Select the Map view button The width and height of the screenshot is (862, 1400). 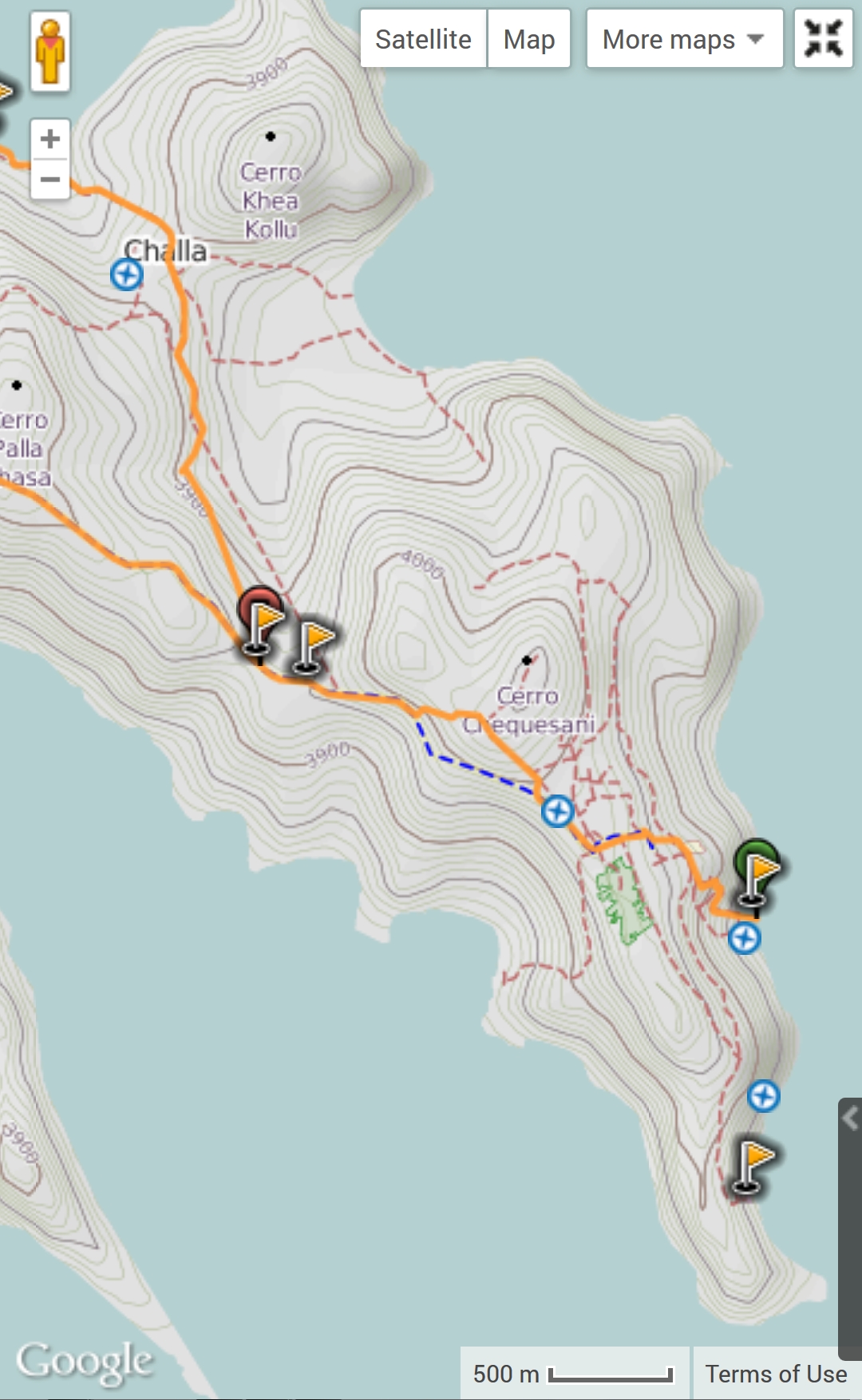point(529,39)
